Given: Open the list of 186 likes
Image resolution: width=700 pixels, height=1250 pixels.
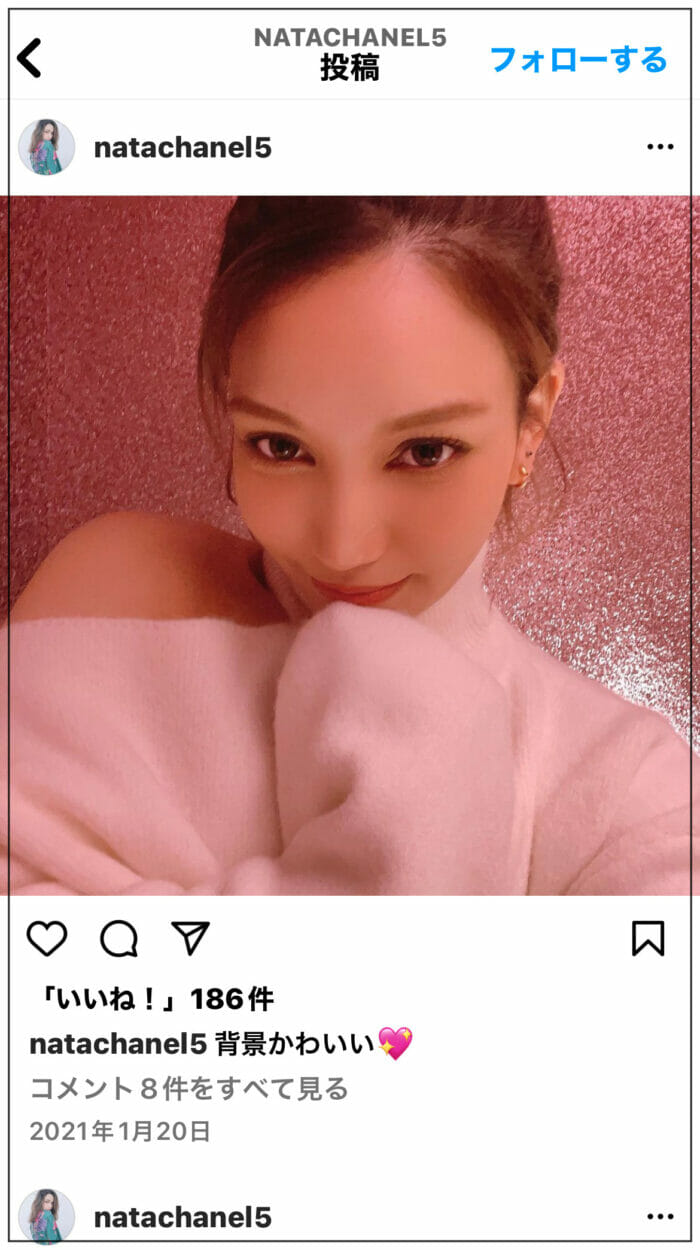Looking at the screenshot, I should click(154, 998).
